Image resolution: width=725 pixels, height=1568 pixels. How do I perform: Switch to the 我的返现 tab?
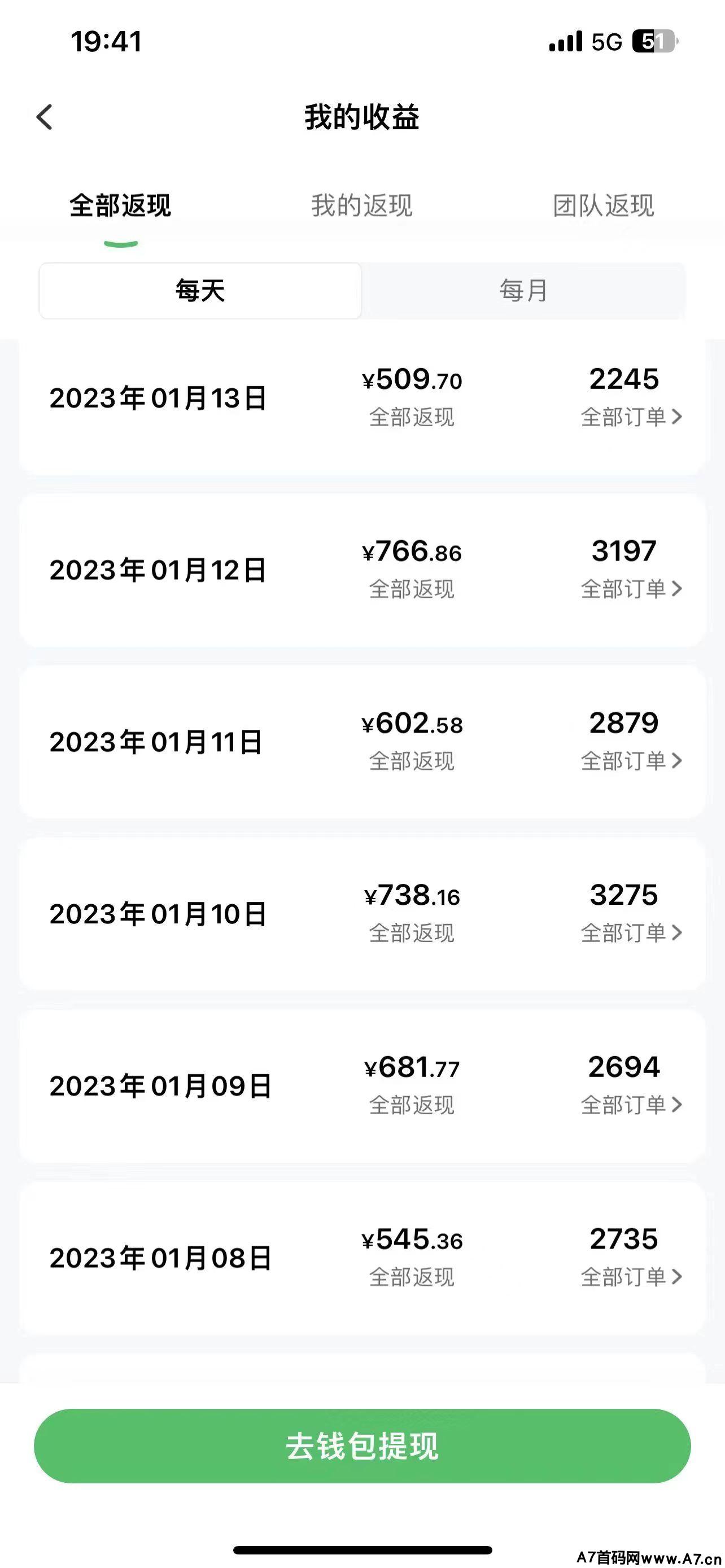[361, 205]
